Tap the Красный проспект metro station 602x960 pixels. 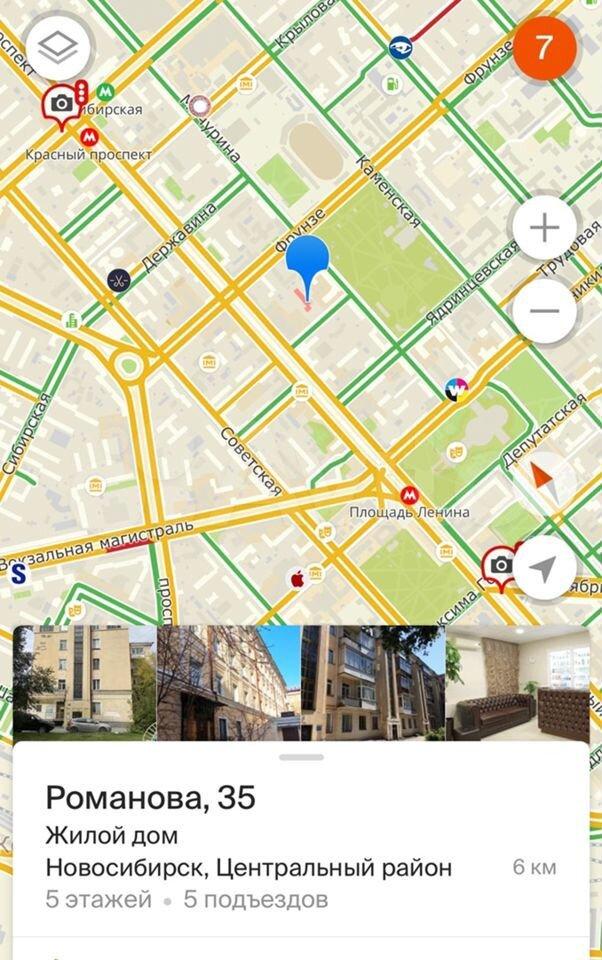pyautogui.click(x=89, y=138)
